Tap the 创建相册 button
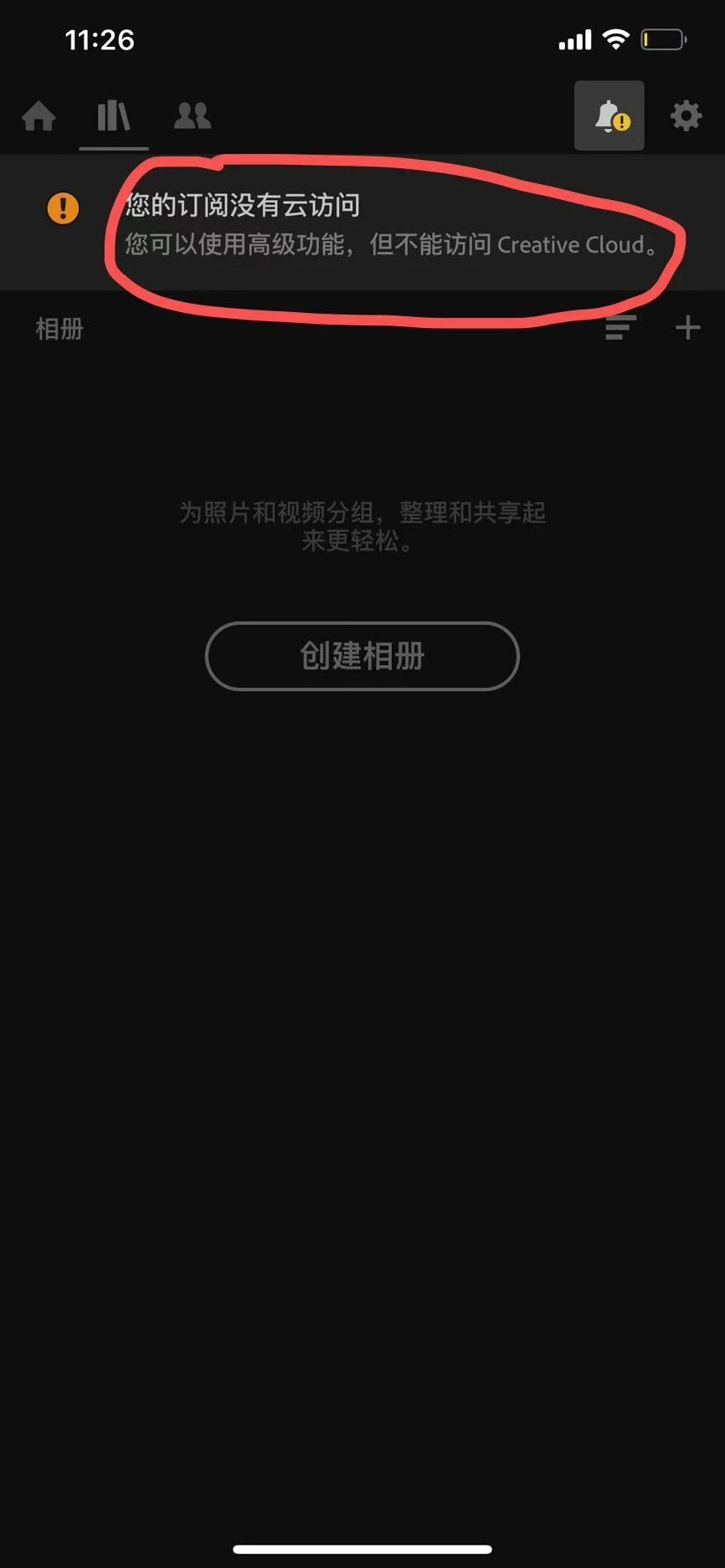Viewport: 725px width, 1568px height. coord(362,656)
